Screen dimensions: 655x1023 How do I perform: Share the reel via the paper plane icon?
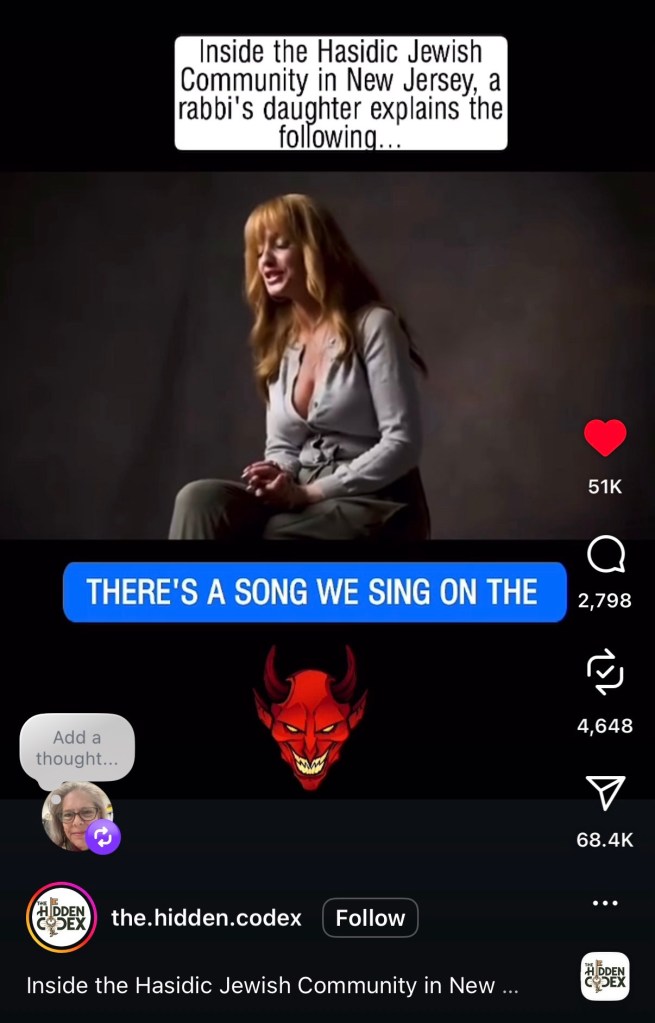605,792
